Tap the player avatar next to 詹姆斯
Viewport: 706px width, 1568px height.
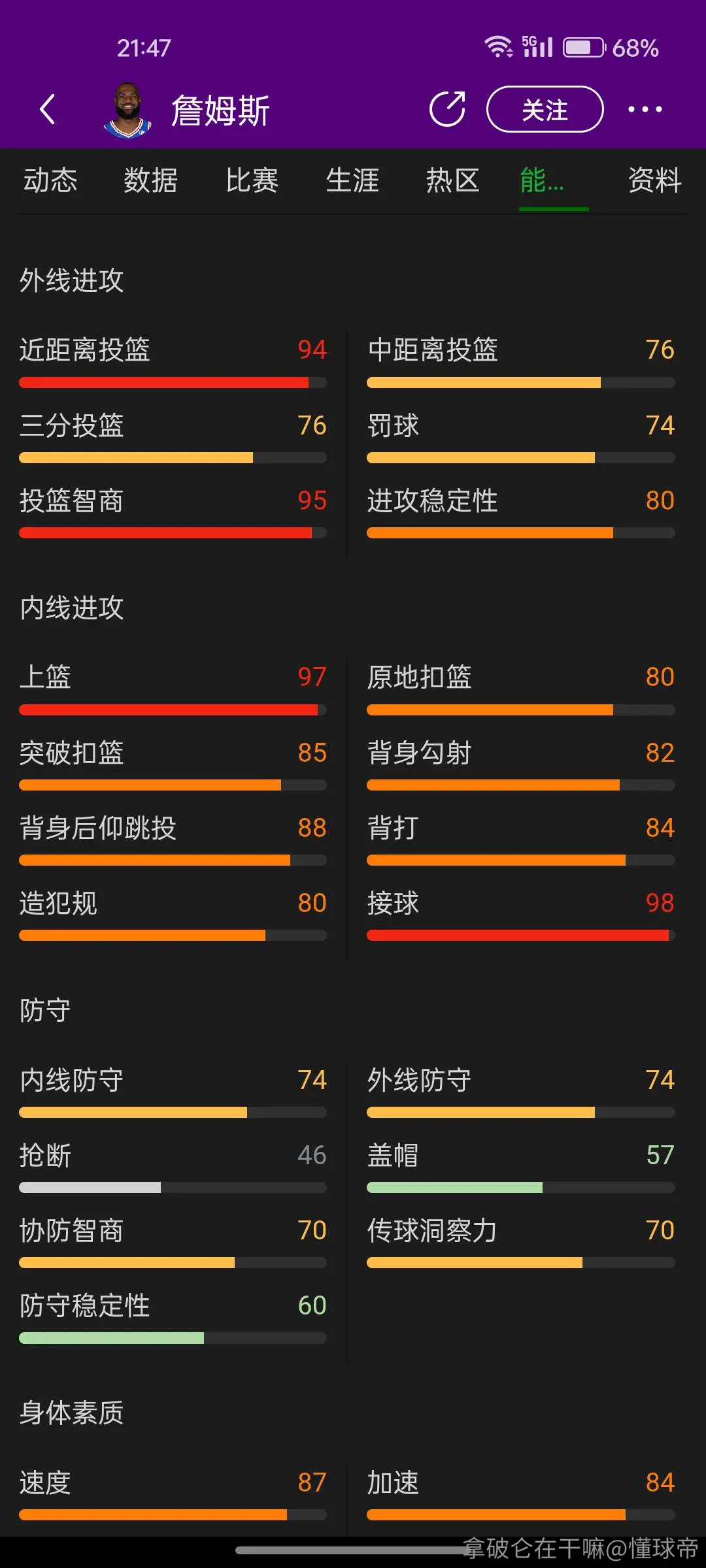[128, 109]
